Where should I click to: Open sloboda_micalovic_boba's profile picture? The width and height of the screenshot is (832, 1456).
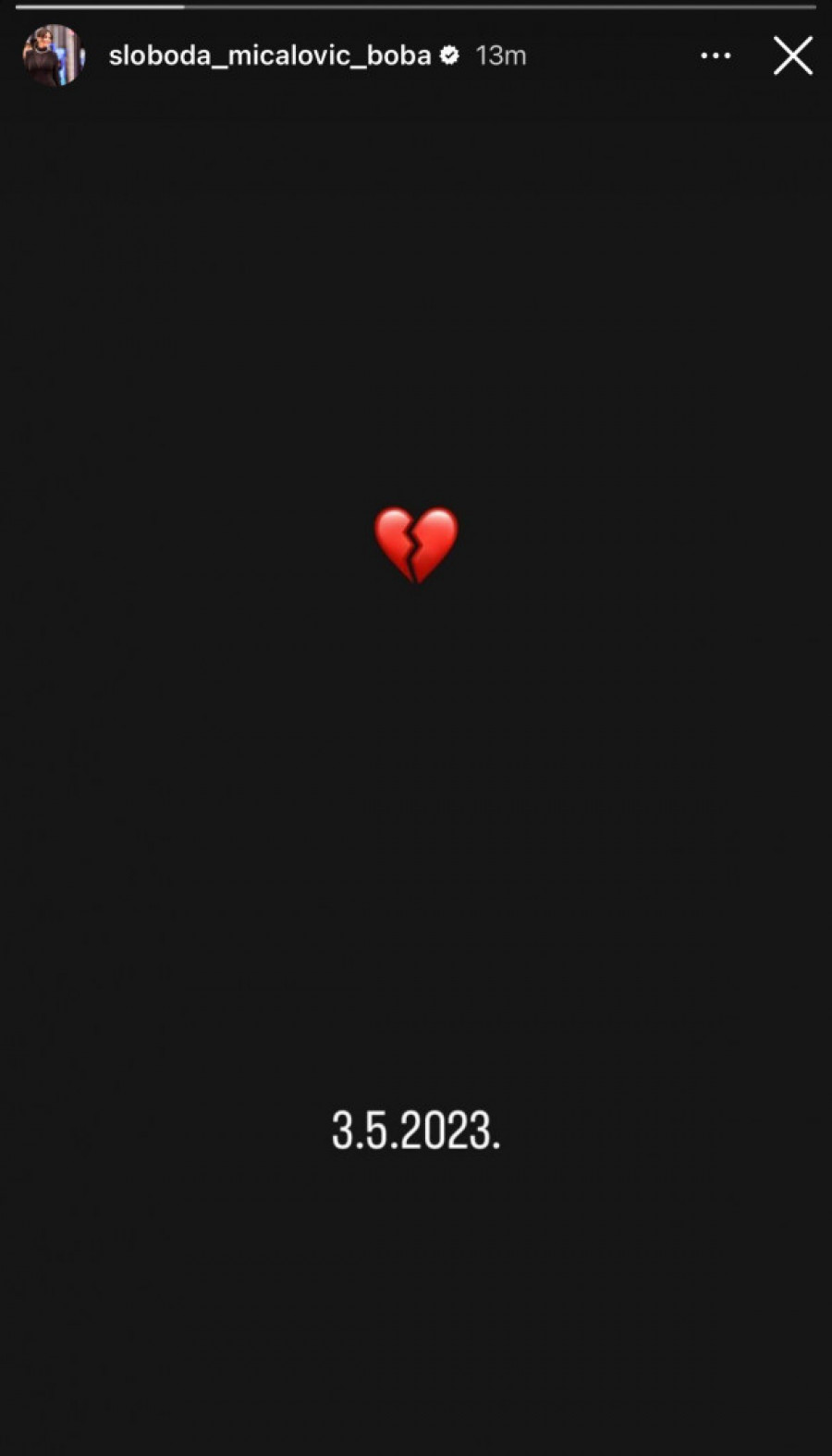pyautogui.click(x=54, y=55)
